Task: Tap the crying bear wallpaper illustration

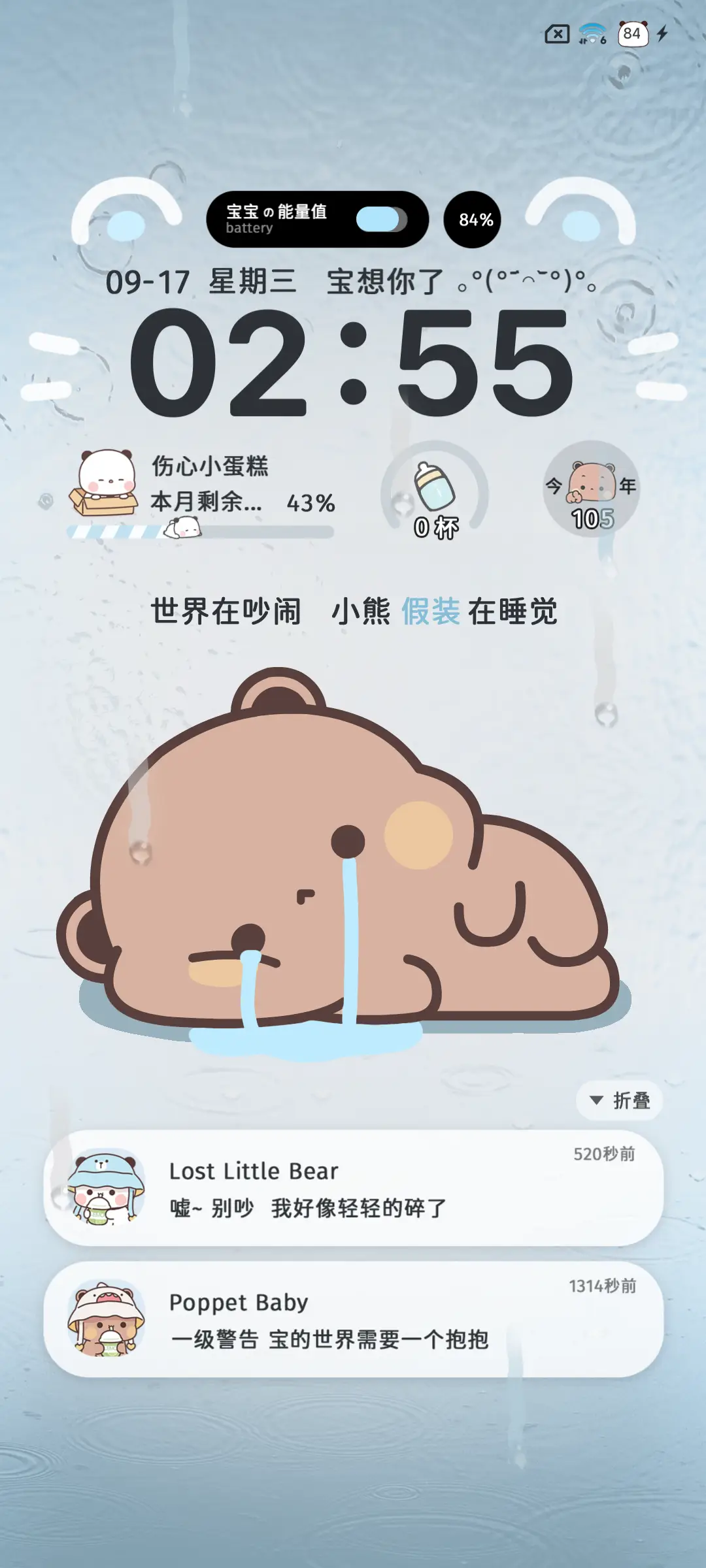Action: click(x=346, y=849)
